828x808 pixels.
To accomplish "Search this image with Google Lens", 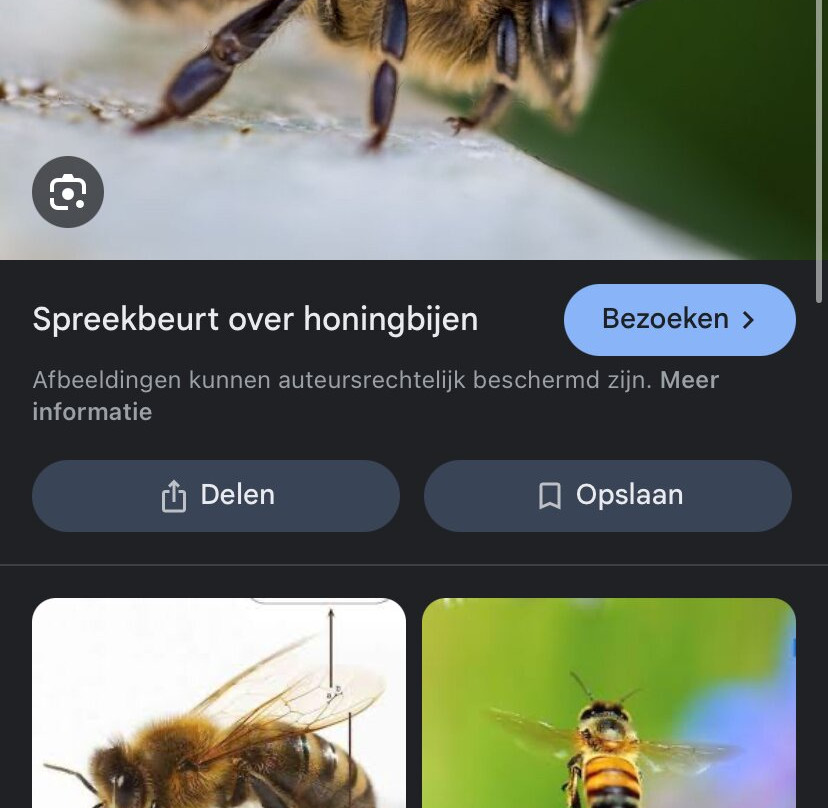I will 68,192.
